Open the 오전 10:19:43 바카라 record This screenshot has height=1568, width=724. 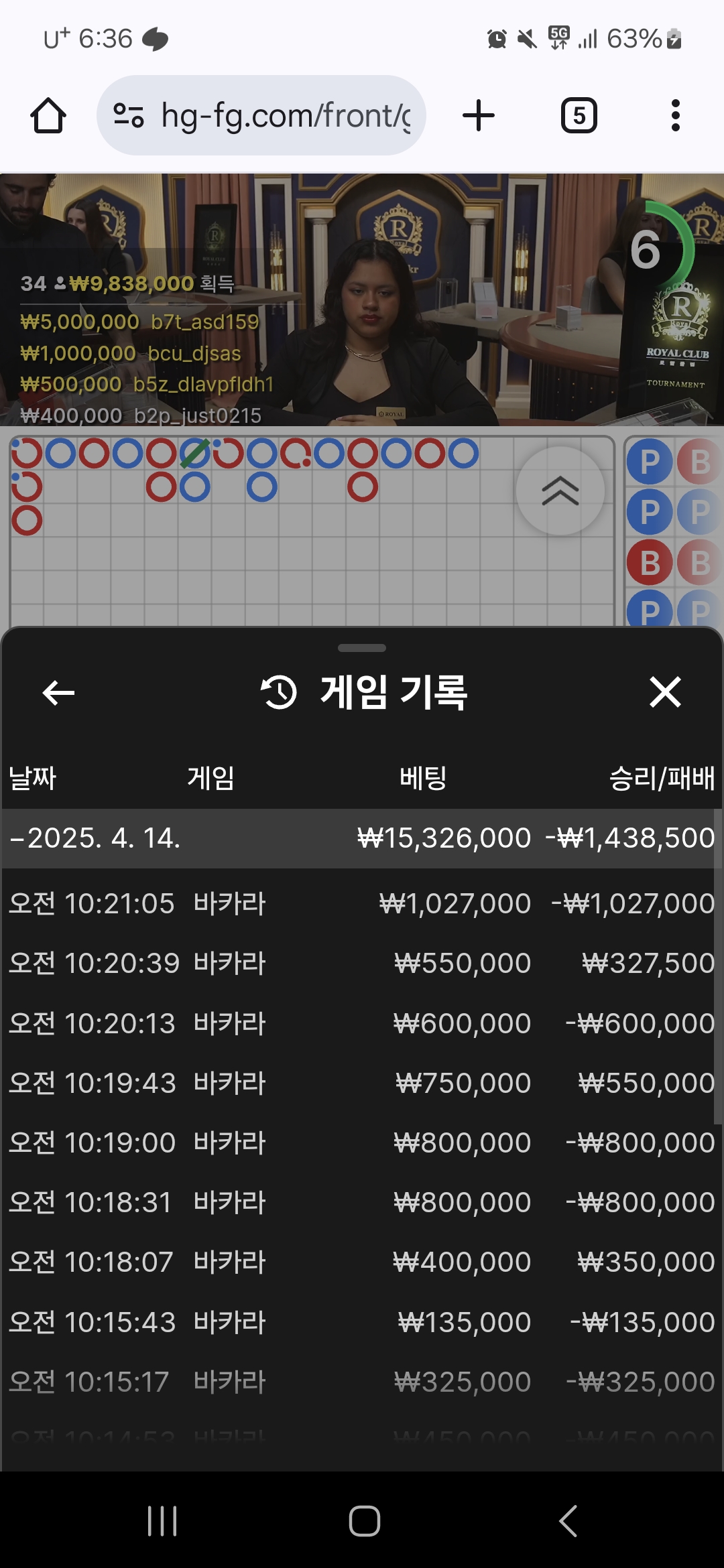361,1083
